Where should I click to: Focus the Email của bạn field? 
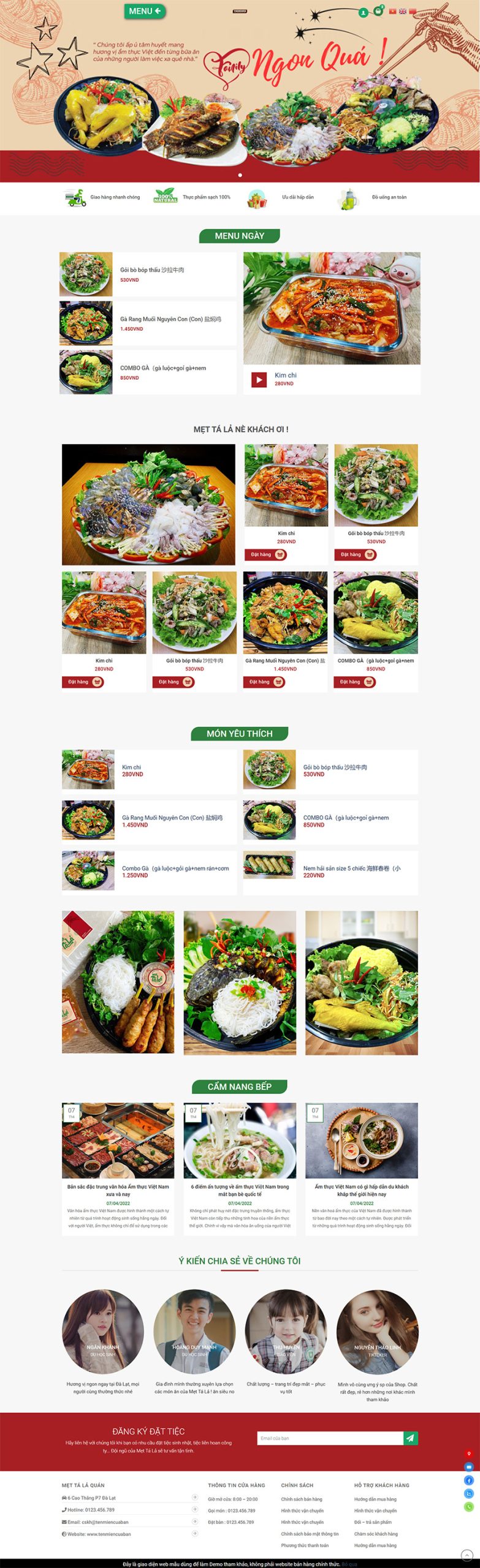tap(330, 1438)
